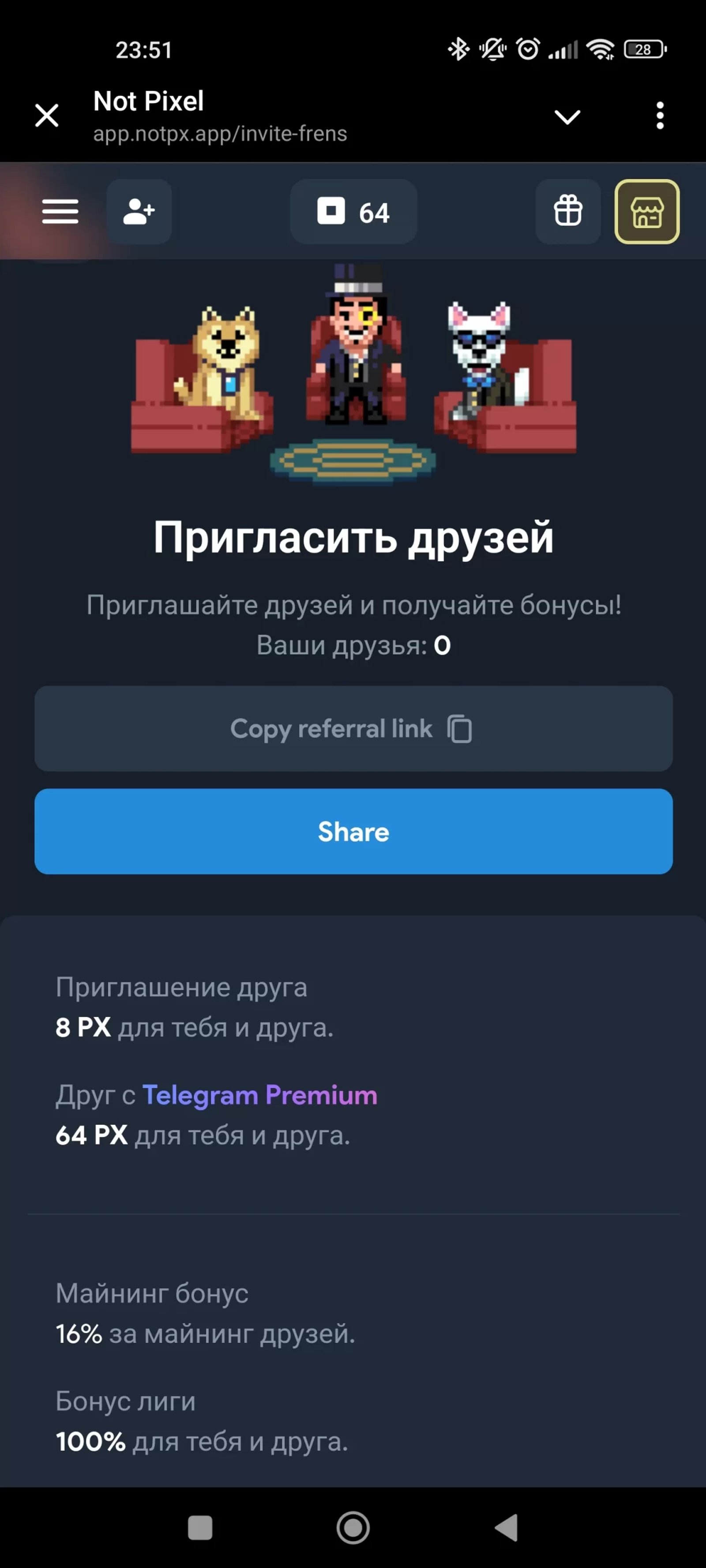Select the Not Pixel header title
Image resolution: width=706 pixels, height=1568 pixels.
click(x=147, y=102)
